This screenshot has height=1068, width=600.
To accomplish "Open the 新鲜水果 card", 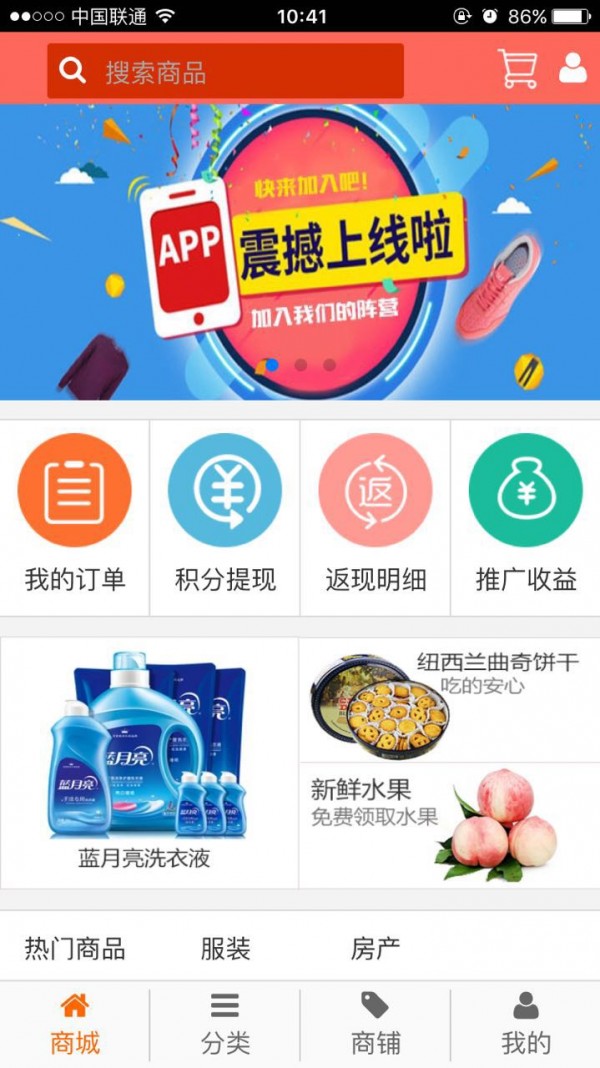I will tap(449, 826).
